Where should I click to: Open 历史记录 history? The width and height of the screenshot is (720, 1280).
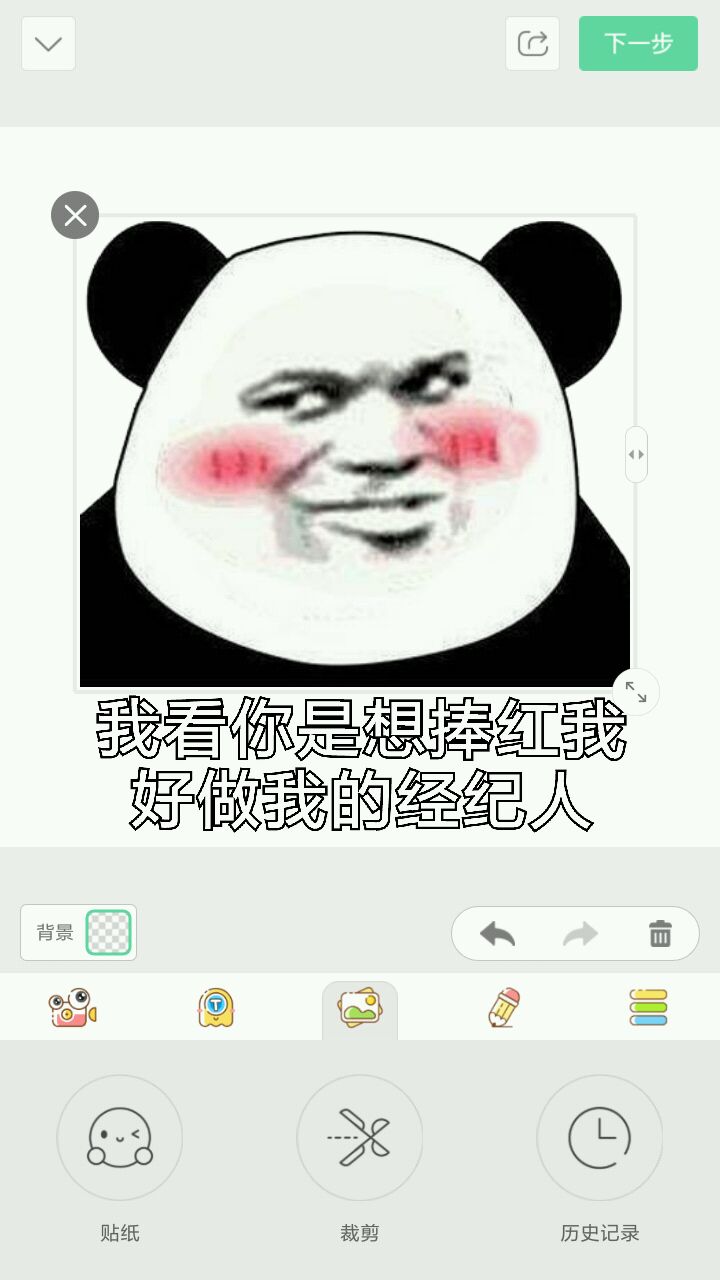coord(600,1138)
